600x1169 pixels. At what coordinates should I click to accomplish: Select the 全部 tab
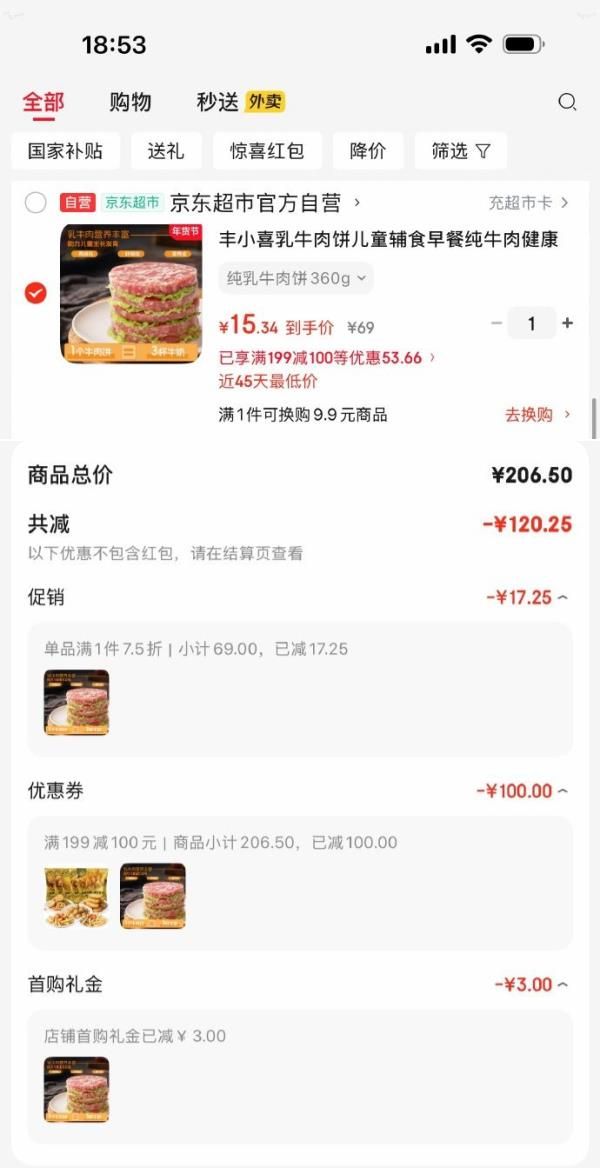pyautogui.click(x=43, y=102)
